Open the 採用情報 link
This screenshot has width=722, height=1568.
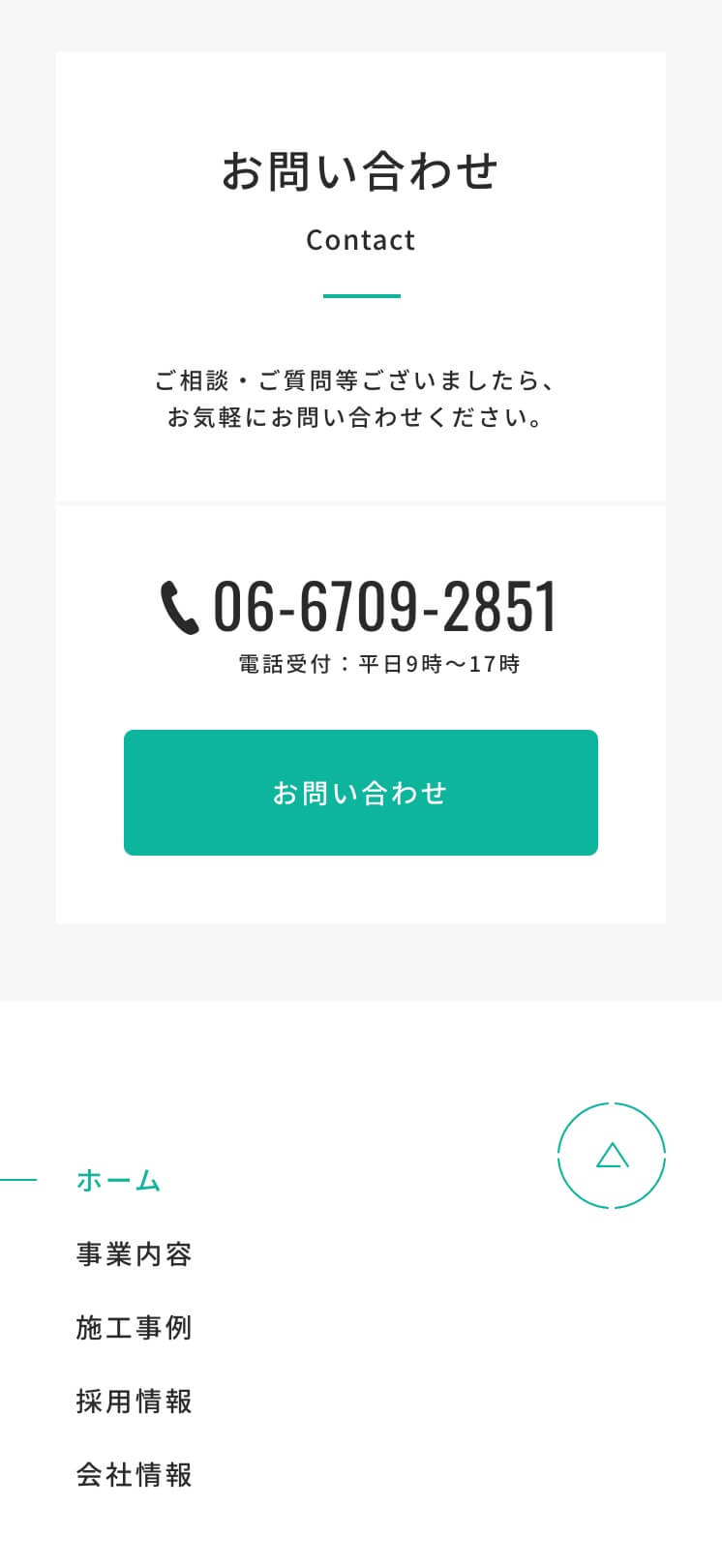[135, 1401]
